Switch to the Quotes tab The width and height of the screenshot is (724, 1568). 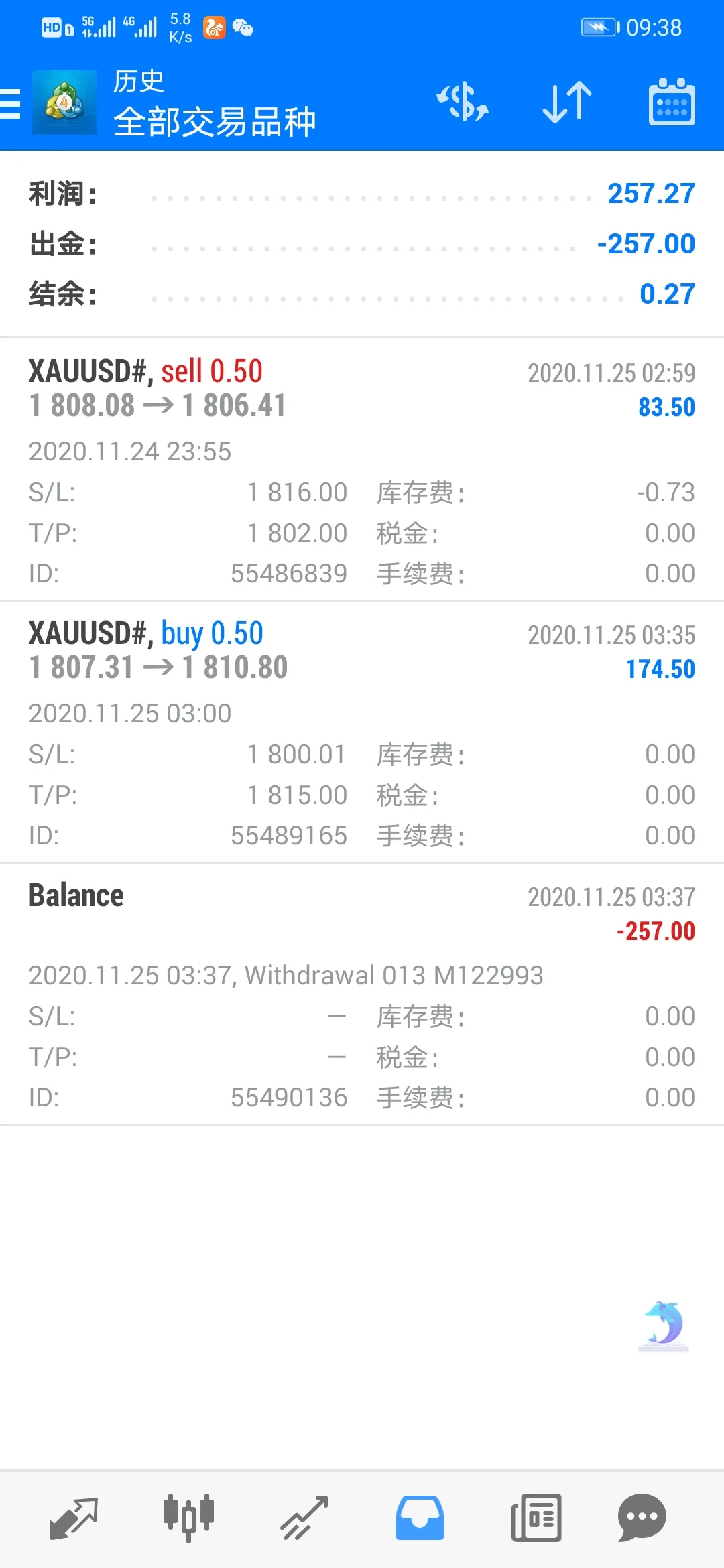74,1518
